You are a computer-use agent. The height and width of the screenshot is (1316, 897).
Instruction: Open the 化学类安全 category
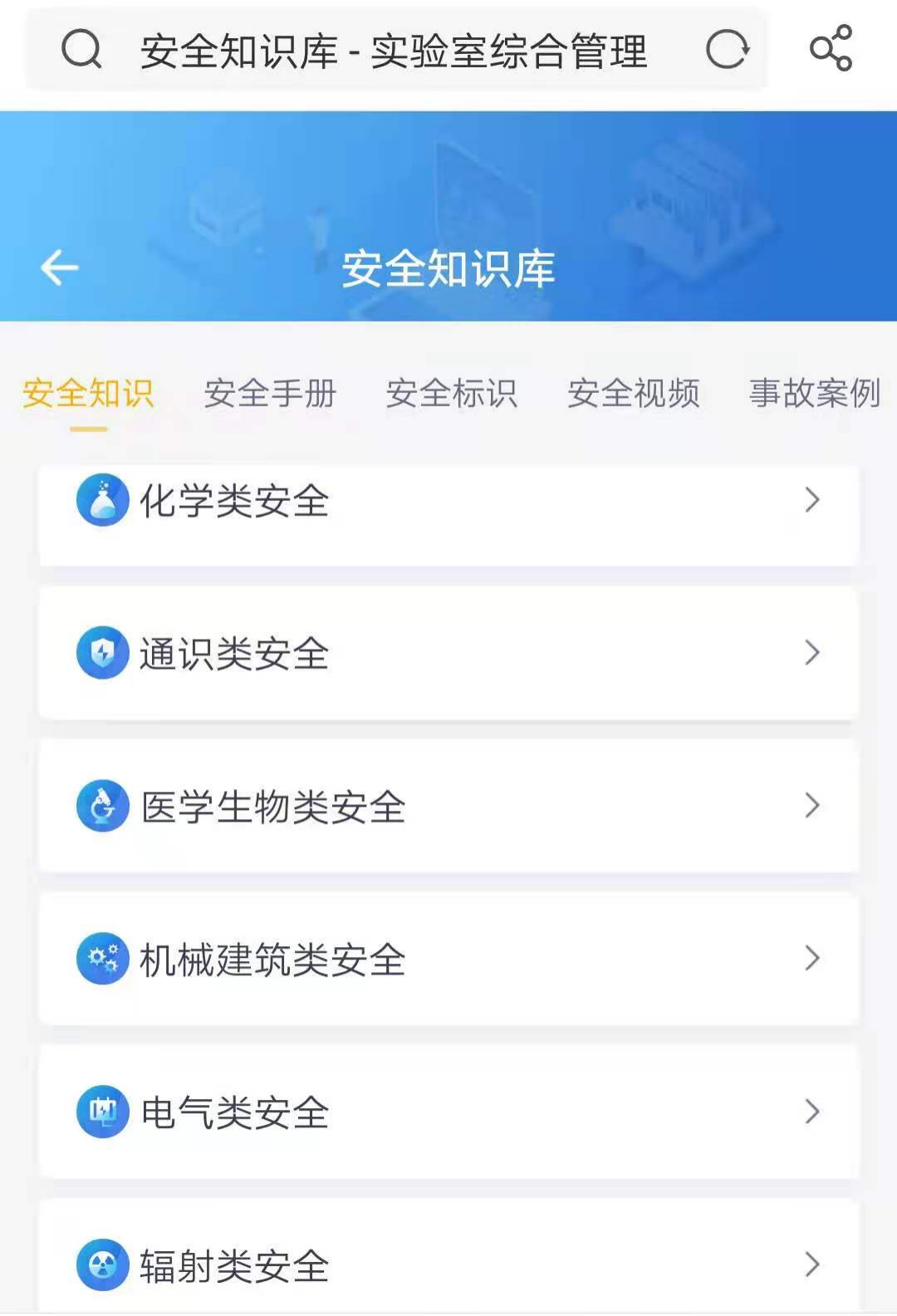tap(448, 502)
